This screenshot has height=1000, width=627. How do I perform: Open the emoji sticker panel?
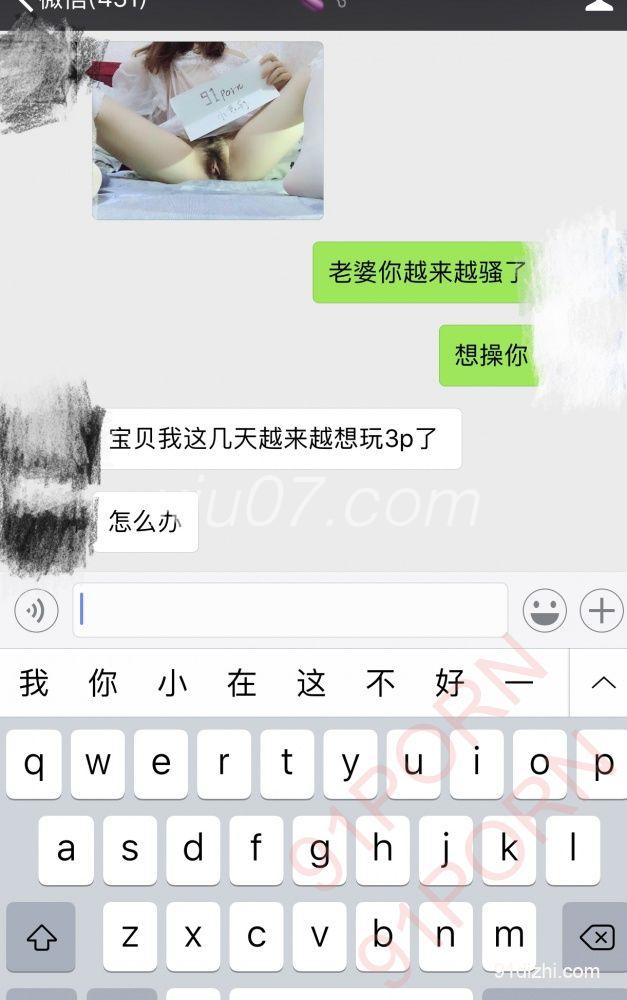[x=544, y=610]
